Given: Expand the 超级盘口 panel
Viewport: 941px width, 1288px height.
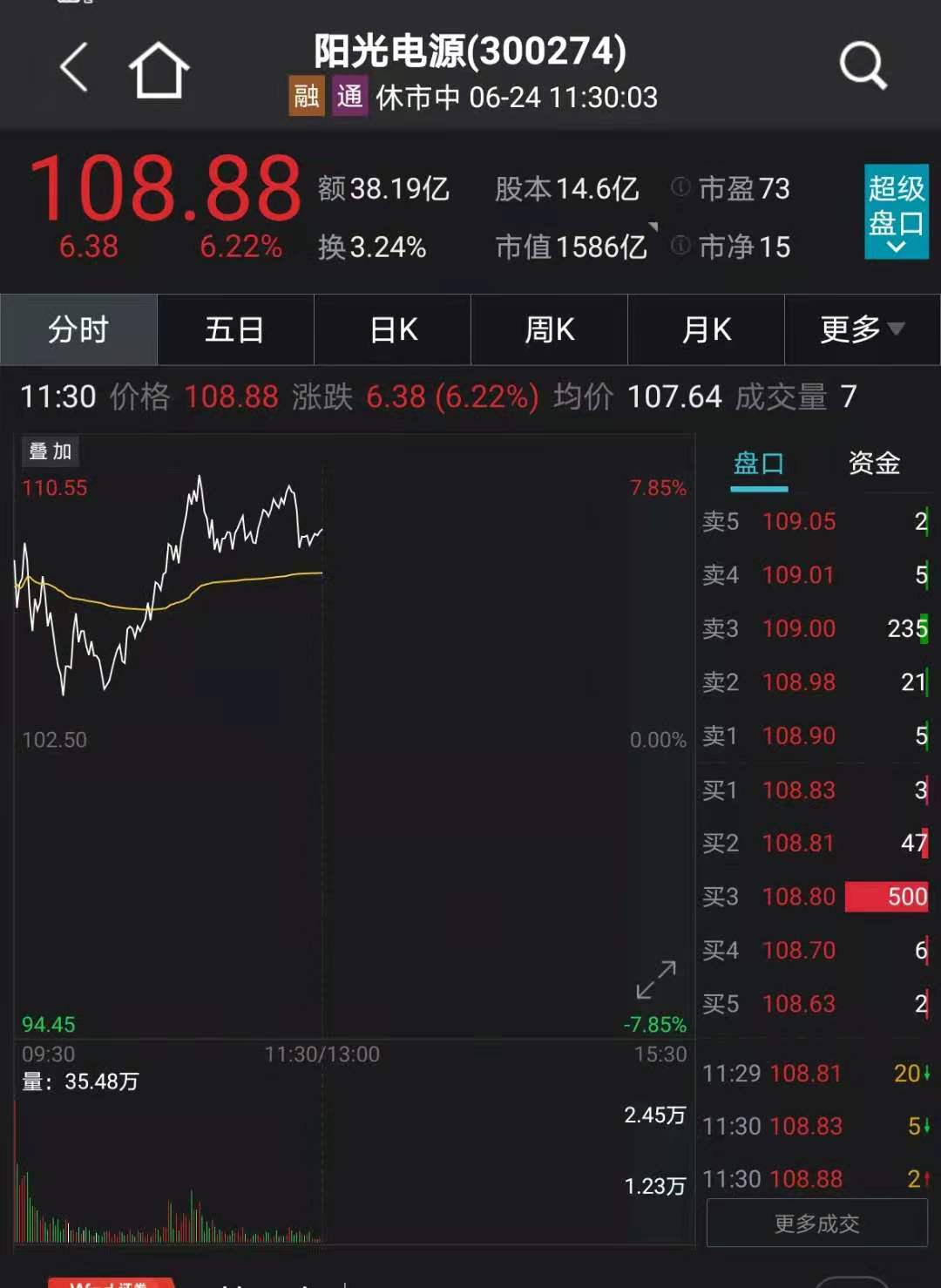Looking at the screenshot, I should [896, 212].
